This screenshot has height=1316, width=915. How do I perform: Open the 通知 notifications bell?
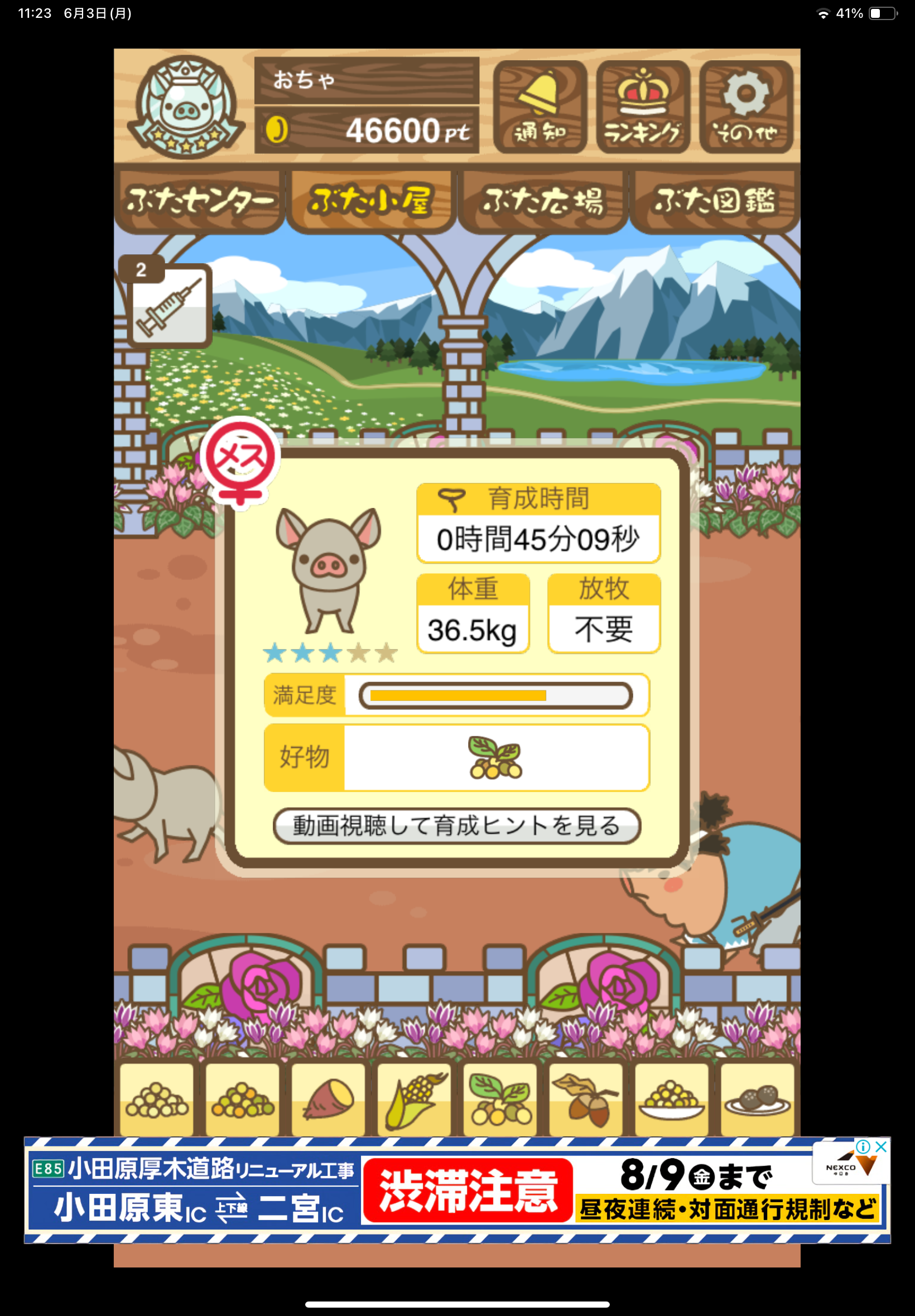(x=540, y=107)
